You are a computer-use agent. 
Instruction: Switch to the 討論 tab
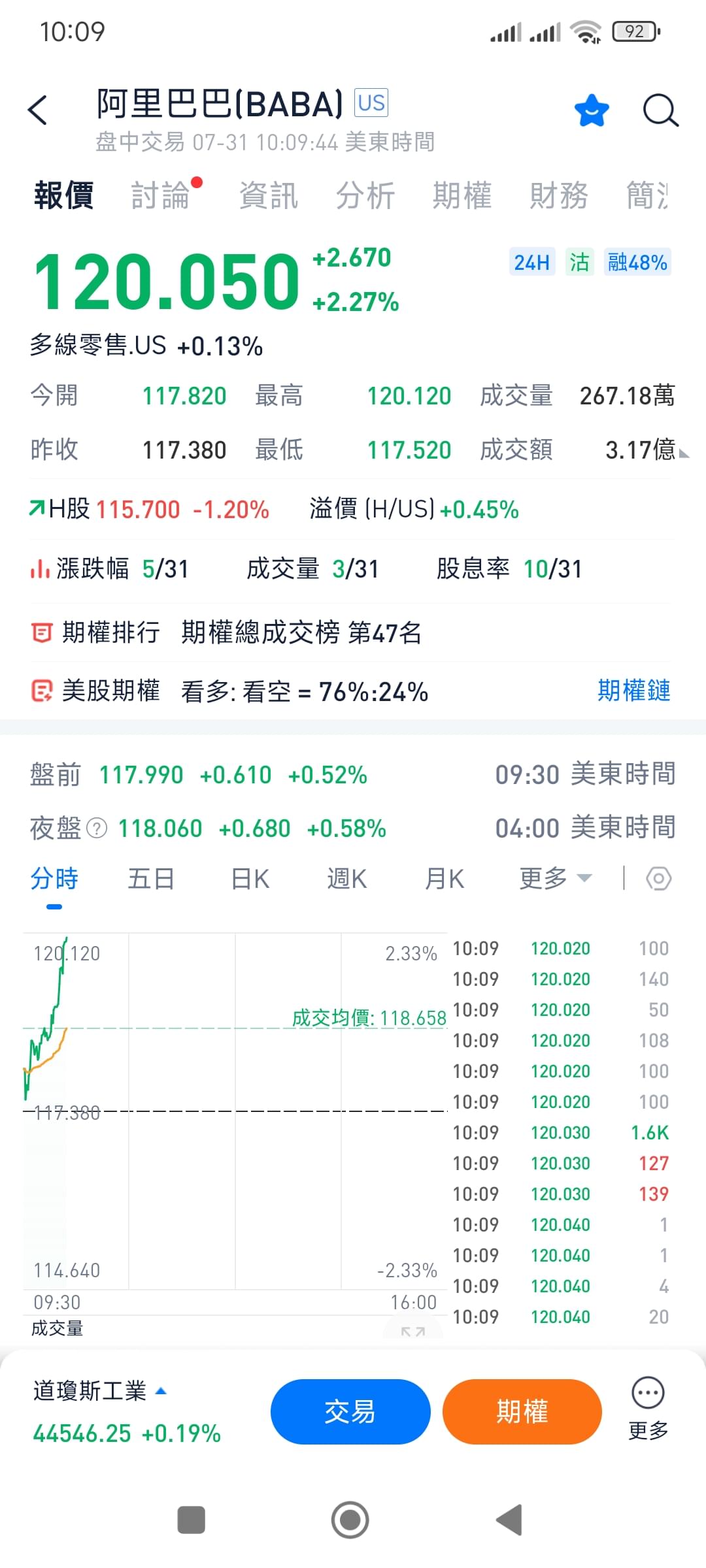(x=160, y=196)
